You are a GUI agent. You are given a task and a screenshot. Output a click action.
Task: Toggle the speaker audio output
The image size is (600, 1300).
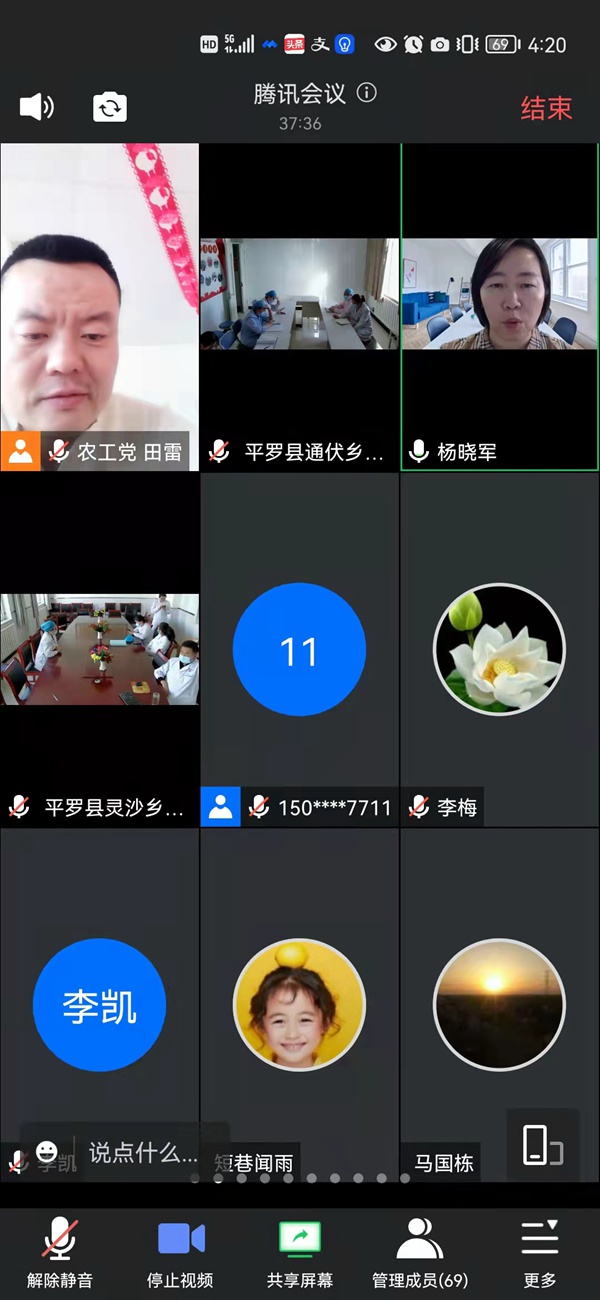tap(37, 107)
